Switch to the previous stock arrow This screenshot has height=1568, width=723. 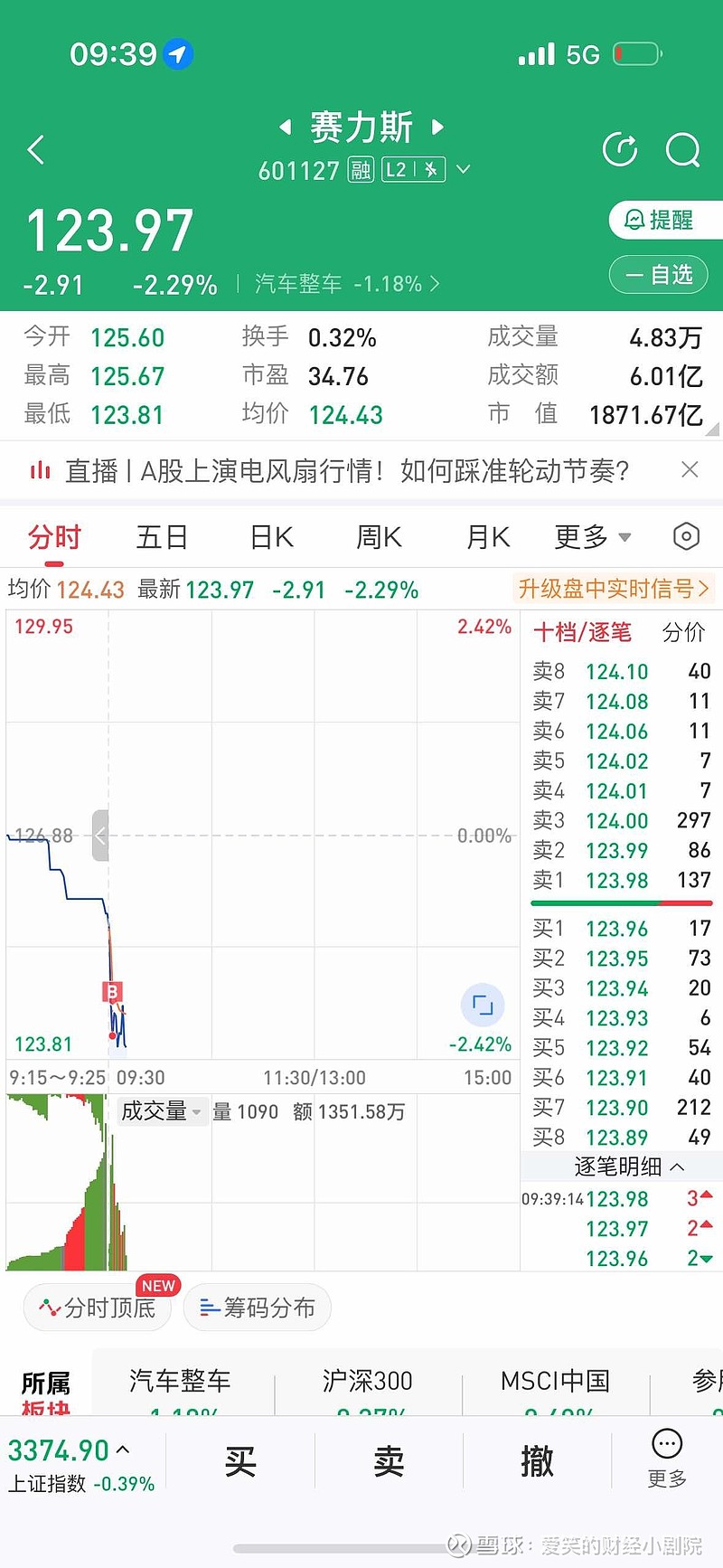coord(286,127)
